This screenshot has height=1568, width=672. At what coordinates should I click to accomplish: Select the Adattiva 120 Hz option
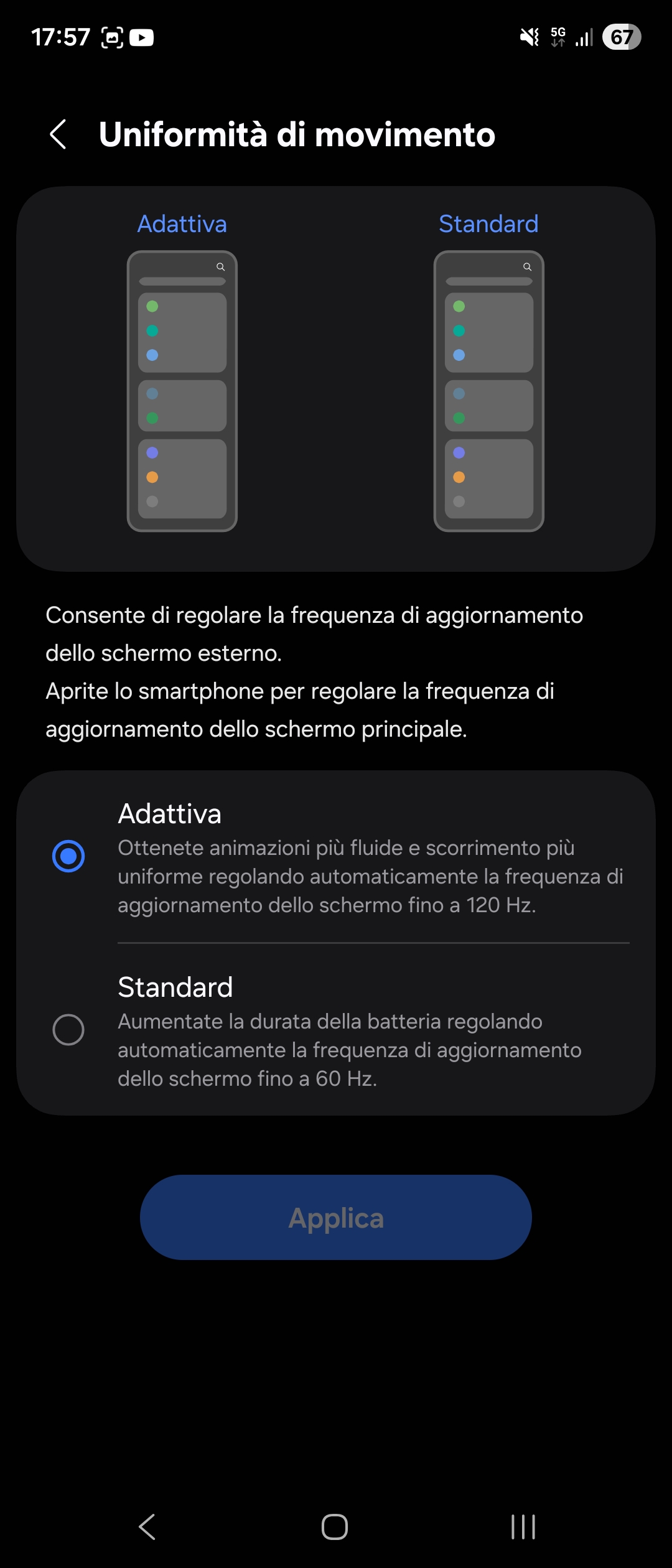[x=68, y=856]
